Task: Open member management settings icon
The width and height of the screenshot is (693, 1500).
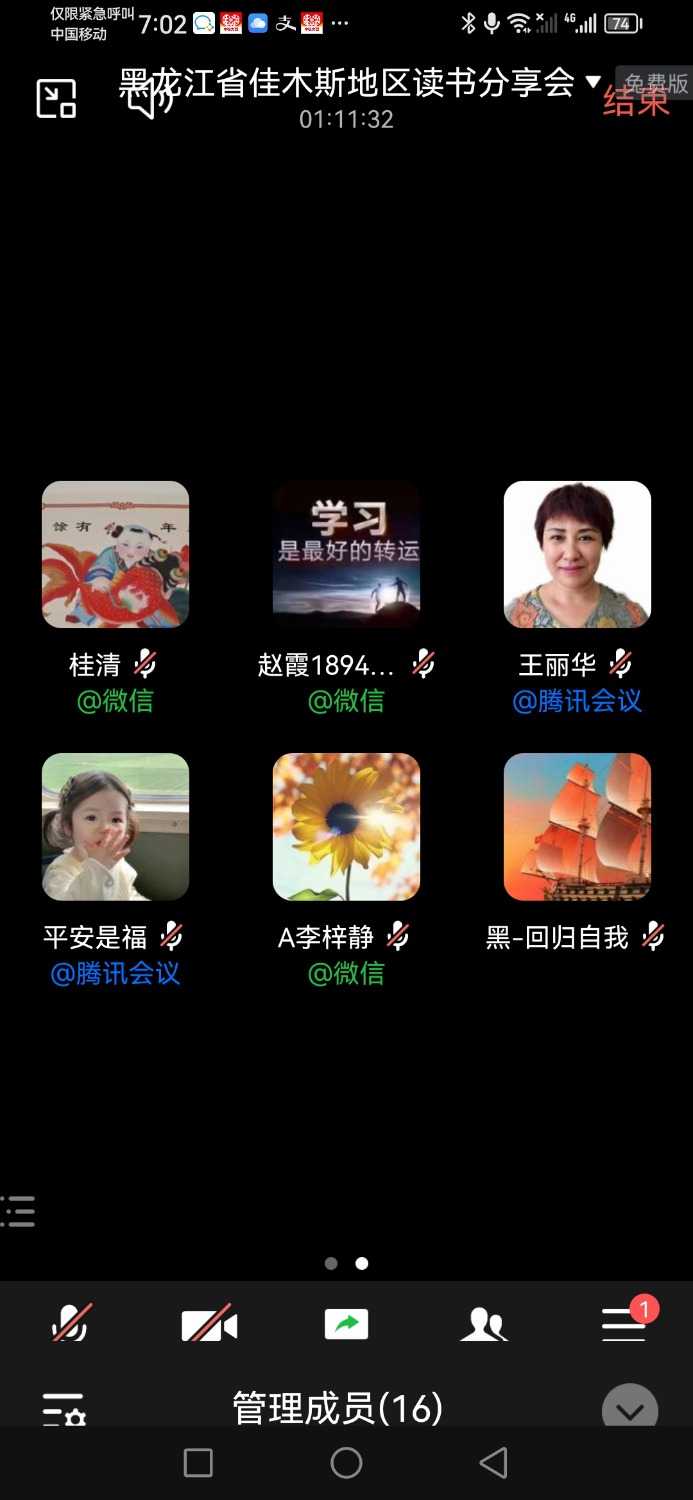Action: tap(64, 1409)
